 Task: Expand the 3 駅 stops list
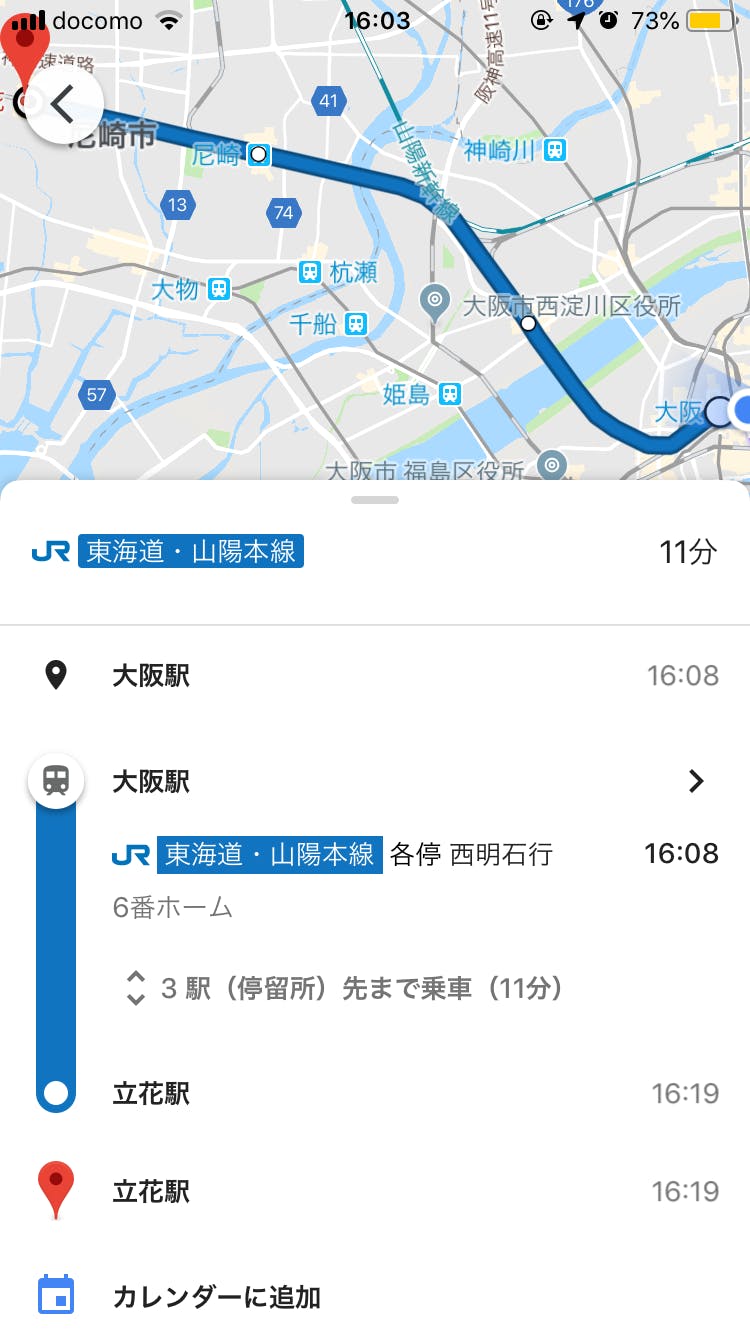(x=137, y=989)
